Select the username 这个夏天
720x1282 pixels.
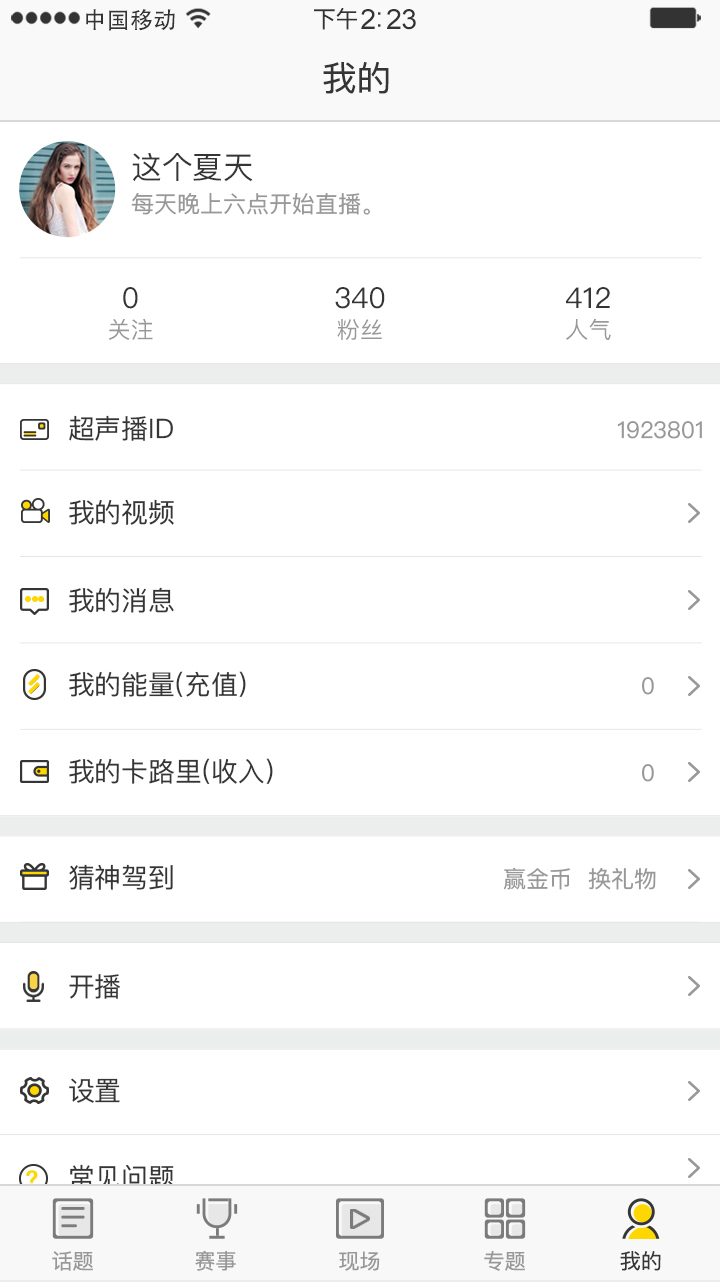190,167
